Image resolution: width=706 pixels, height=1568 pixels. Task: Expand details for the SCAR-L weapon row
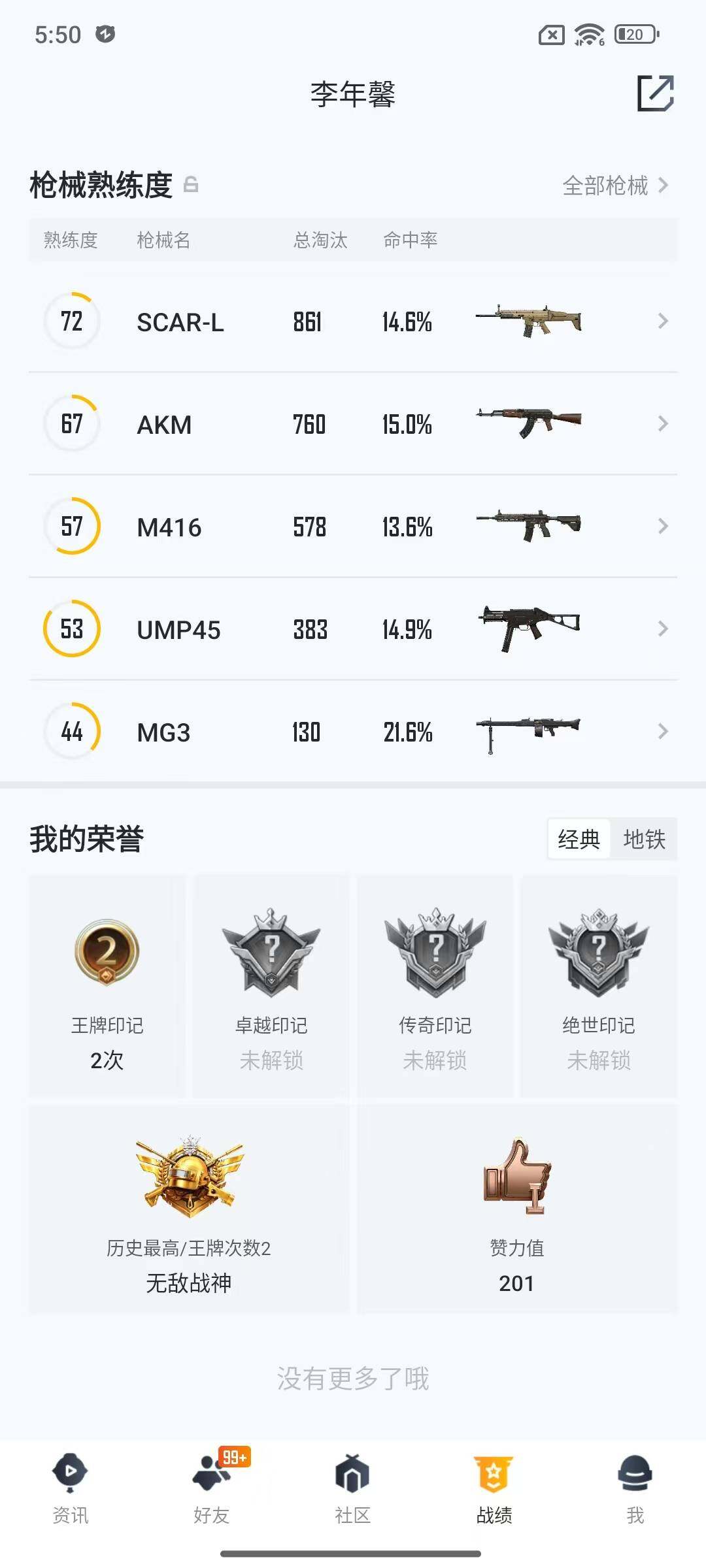(663, 321)
